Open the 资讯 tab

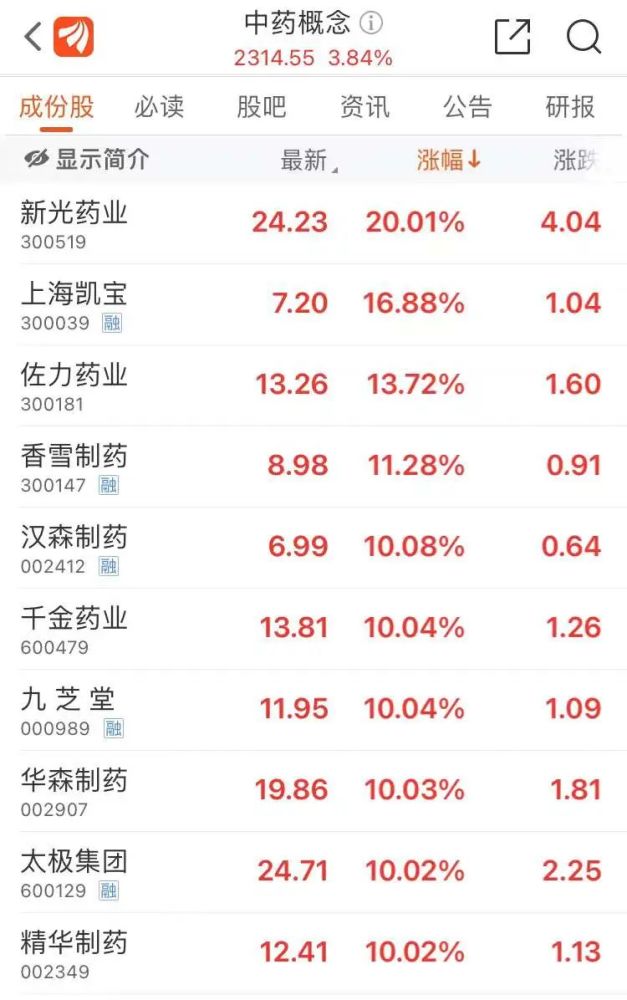click(x=364, y=106)
